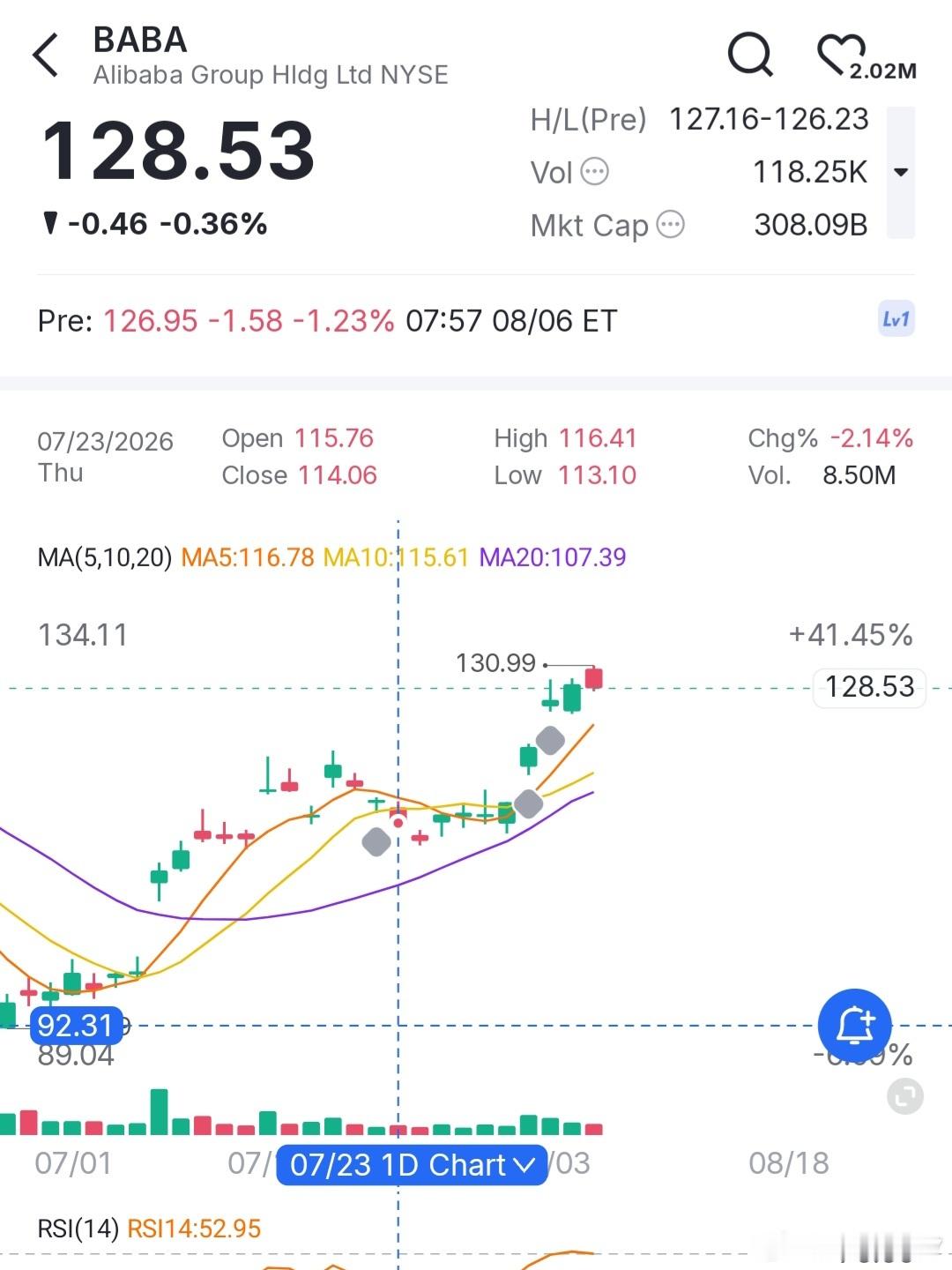This screenshot has height=1270, width=952.
Task: Open the 1D Chart timeframe dropdown
Action: pyautogui.click(x=412, y=1165)
